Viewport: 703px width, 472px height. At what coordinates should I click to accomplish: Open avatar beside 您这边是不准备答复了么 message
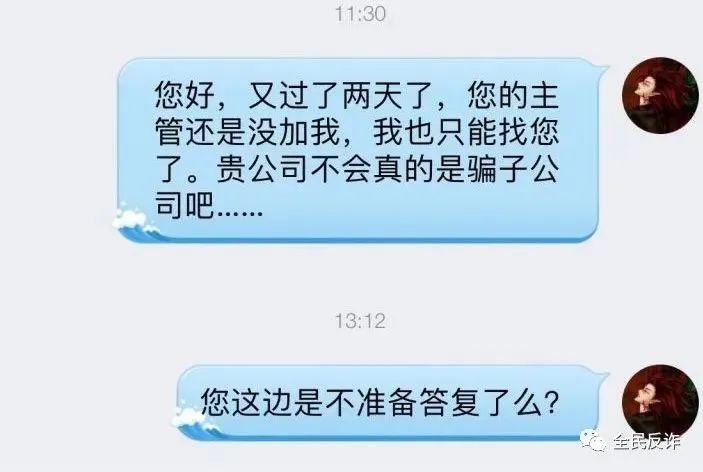coord(660,405)
